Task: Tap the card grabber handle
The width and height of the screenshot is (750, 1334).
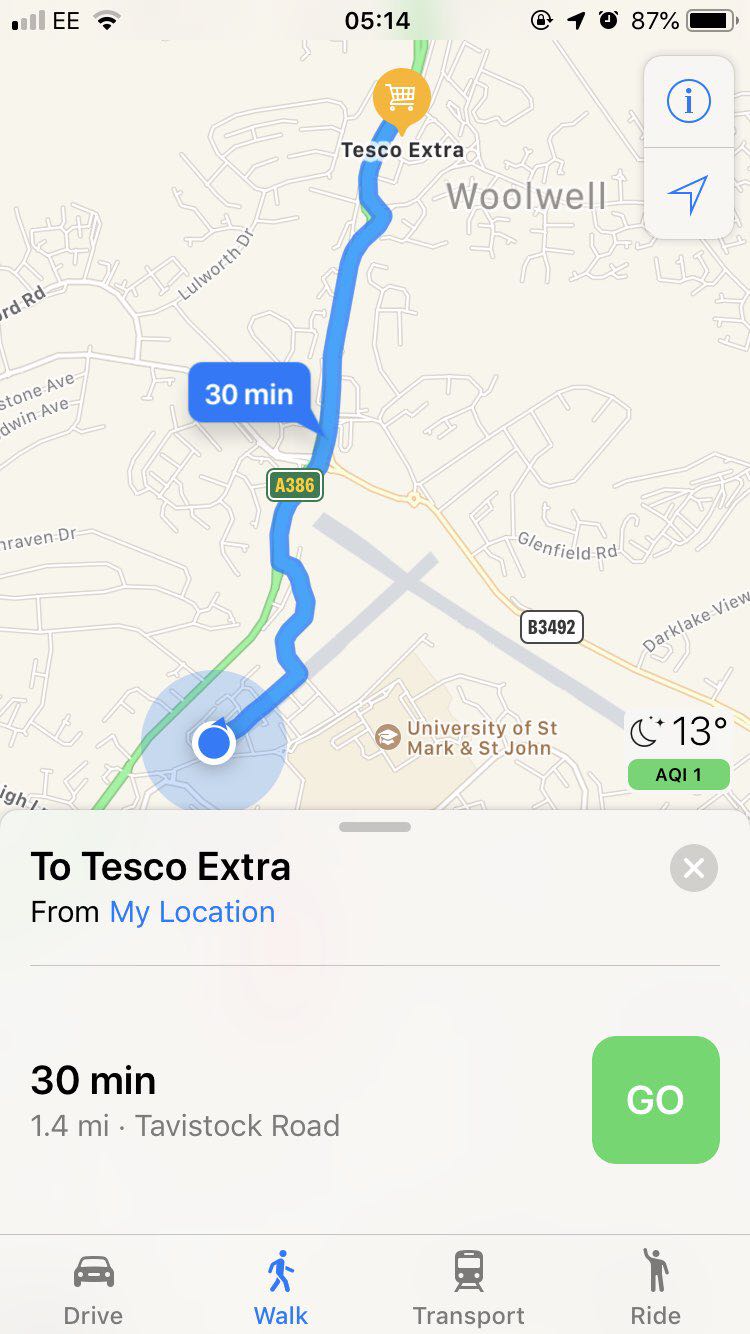Action: 375,827
